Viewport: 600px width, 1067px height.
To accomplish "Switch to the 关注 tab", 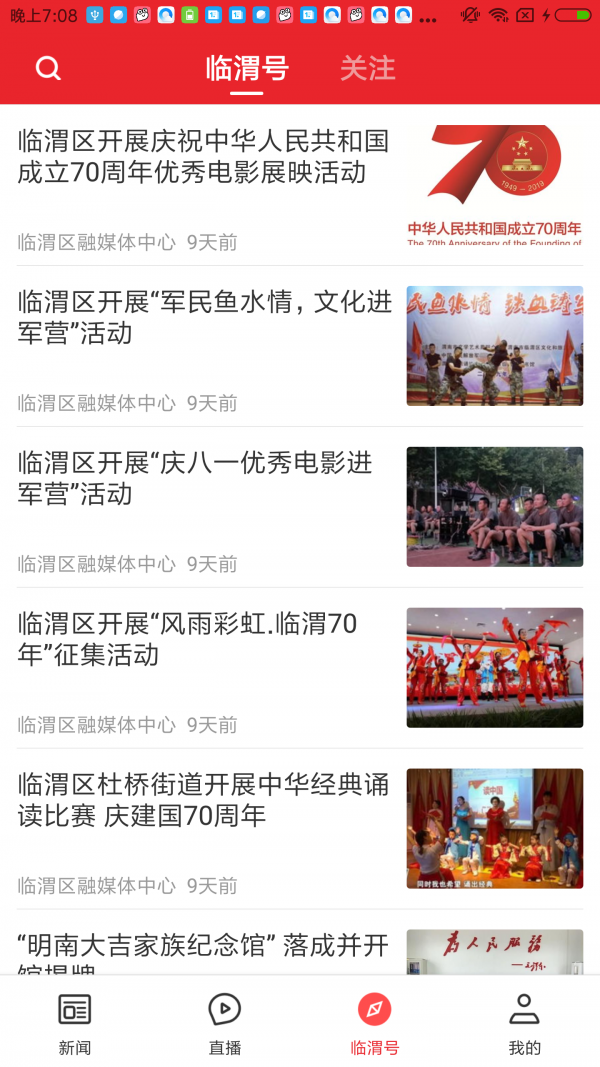I will (367, 68).
